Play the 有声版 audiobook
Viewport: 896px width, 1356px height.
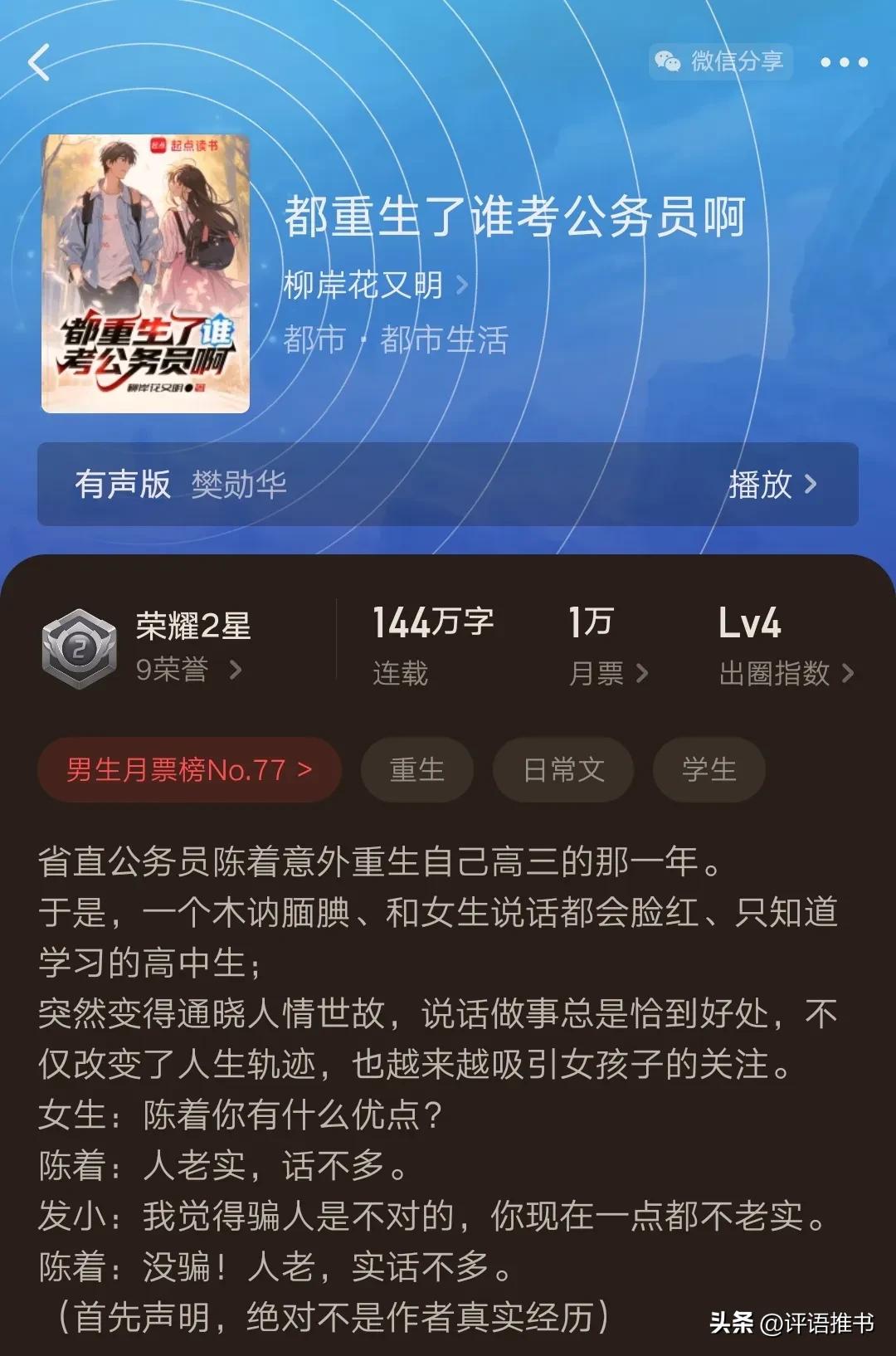[x=772, y=484]
